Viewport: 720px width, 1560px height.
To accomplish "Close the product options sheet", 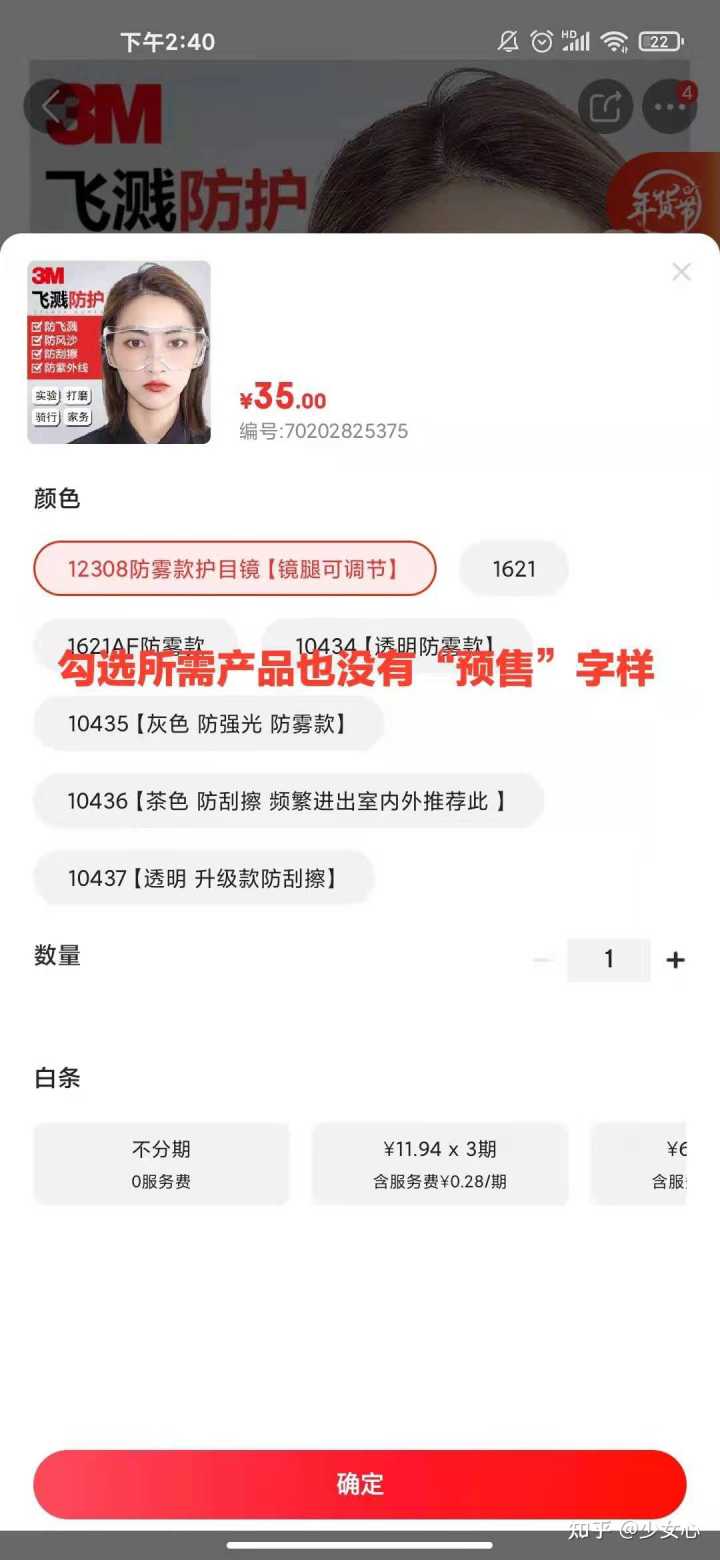I will (x=681, y=272).
